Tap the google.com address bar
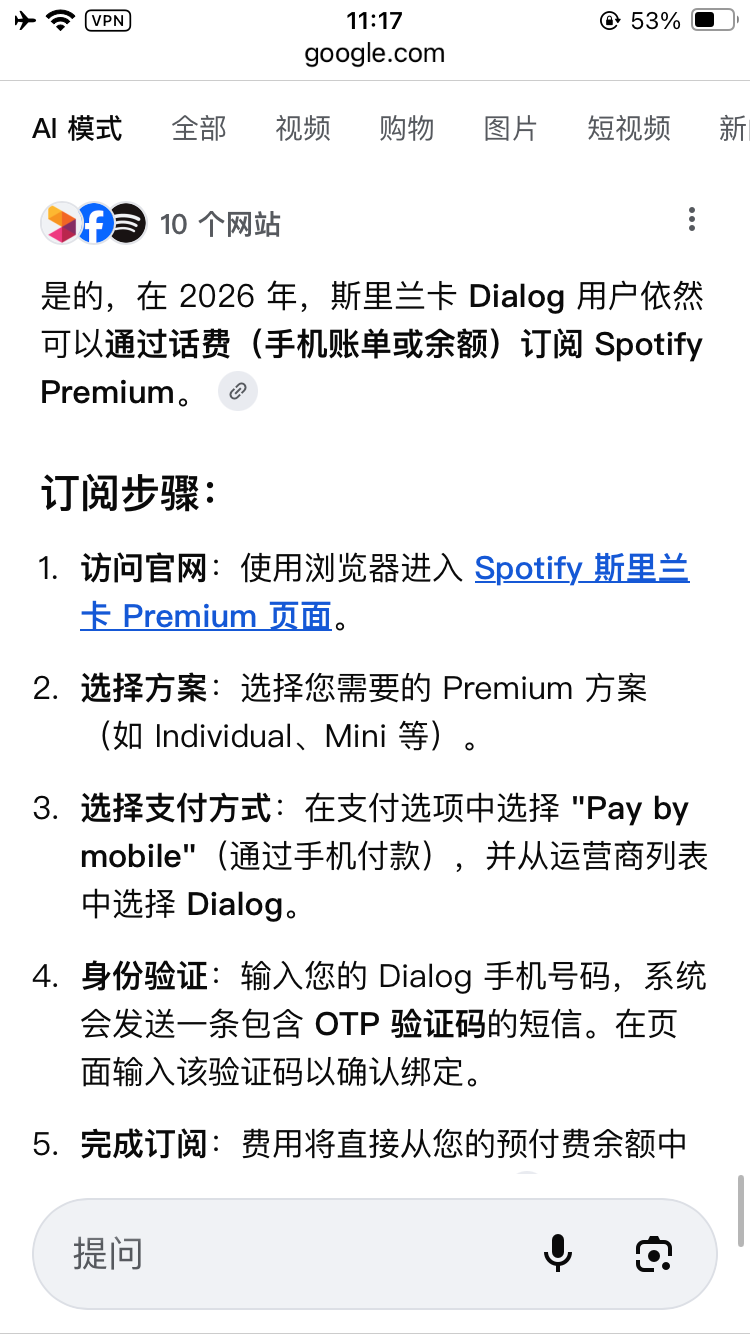 point(375,54)
